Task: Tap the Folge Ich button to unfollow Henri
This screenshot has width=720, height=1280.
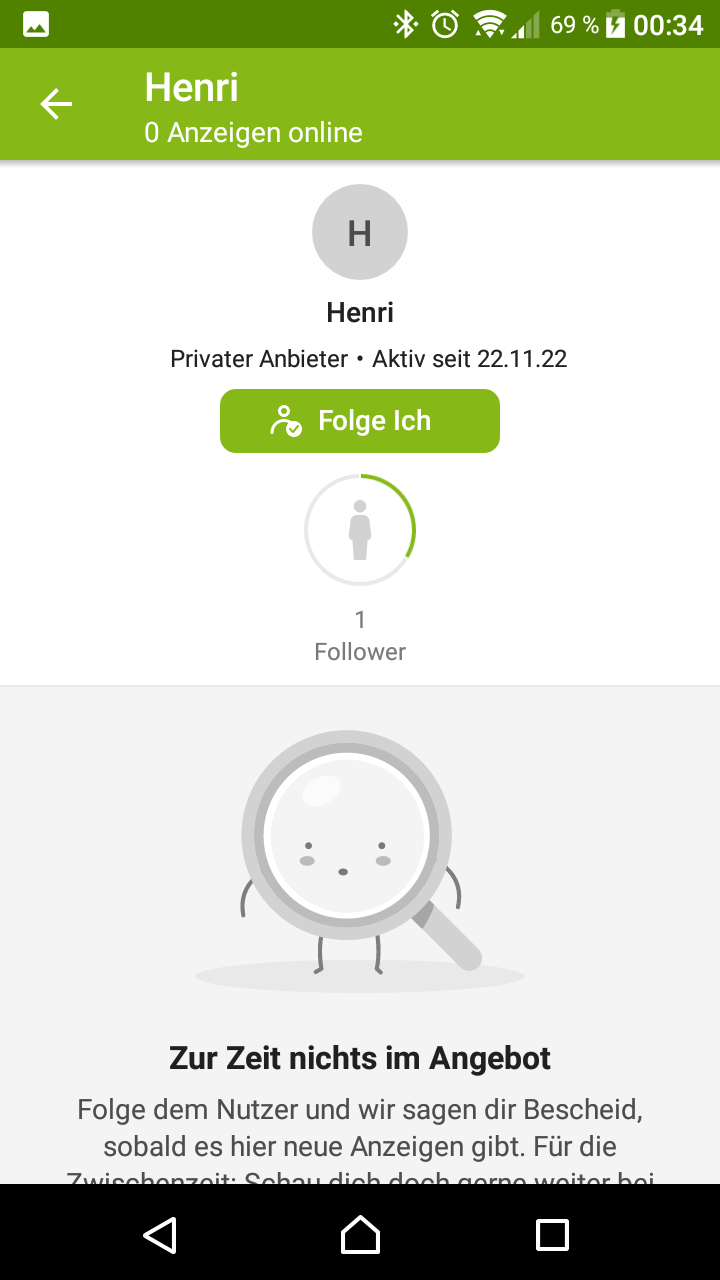Action: pos(360,421)
